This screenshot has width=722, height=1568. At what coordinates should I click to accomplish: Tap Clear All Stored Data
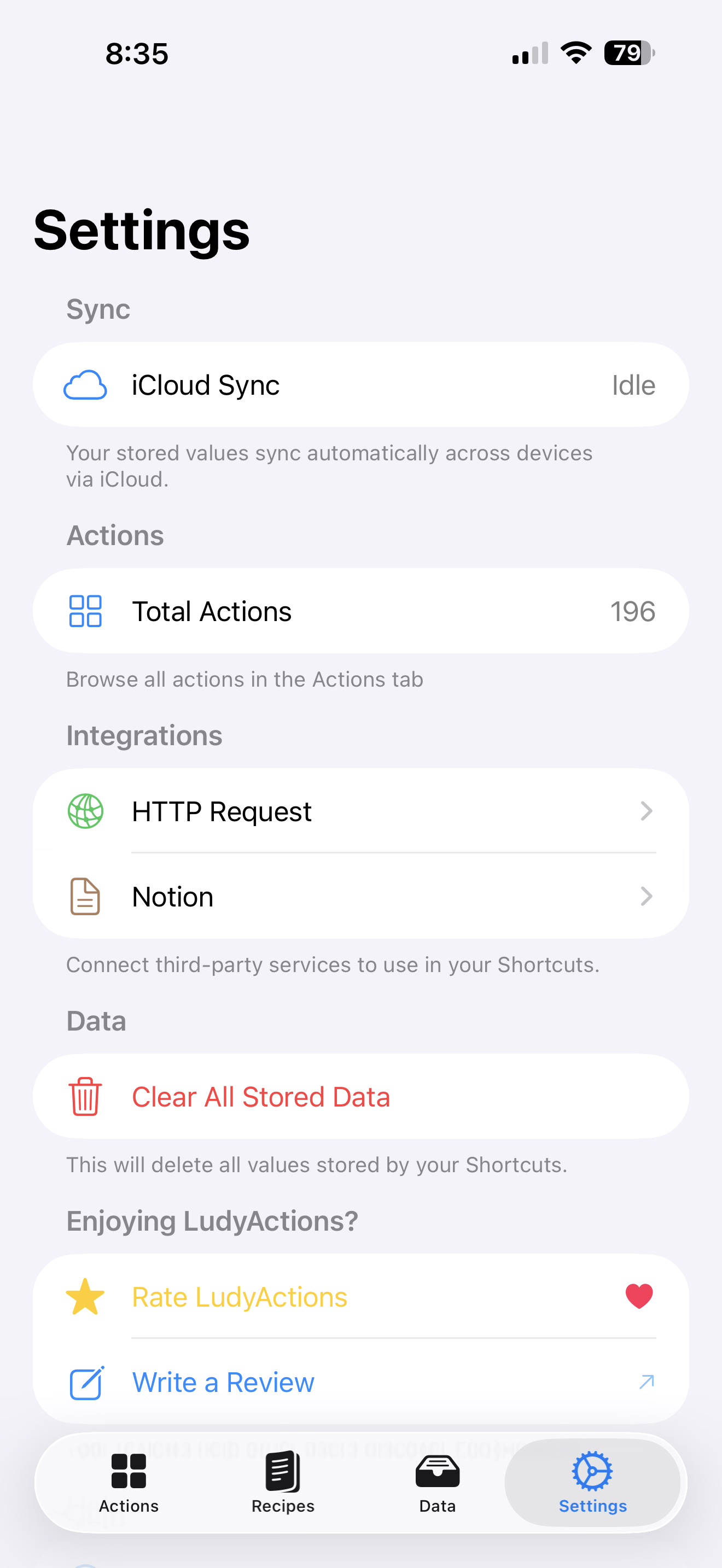(261, 1096)
